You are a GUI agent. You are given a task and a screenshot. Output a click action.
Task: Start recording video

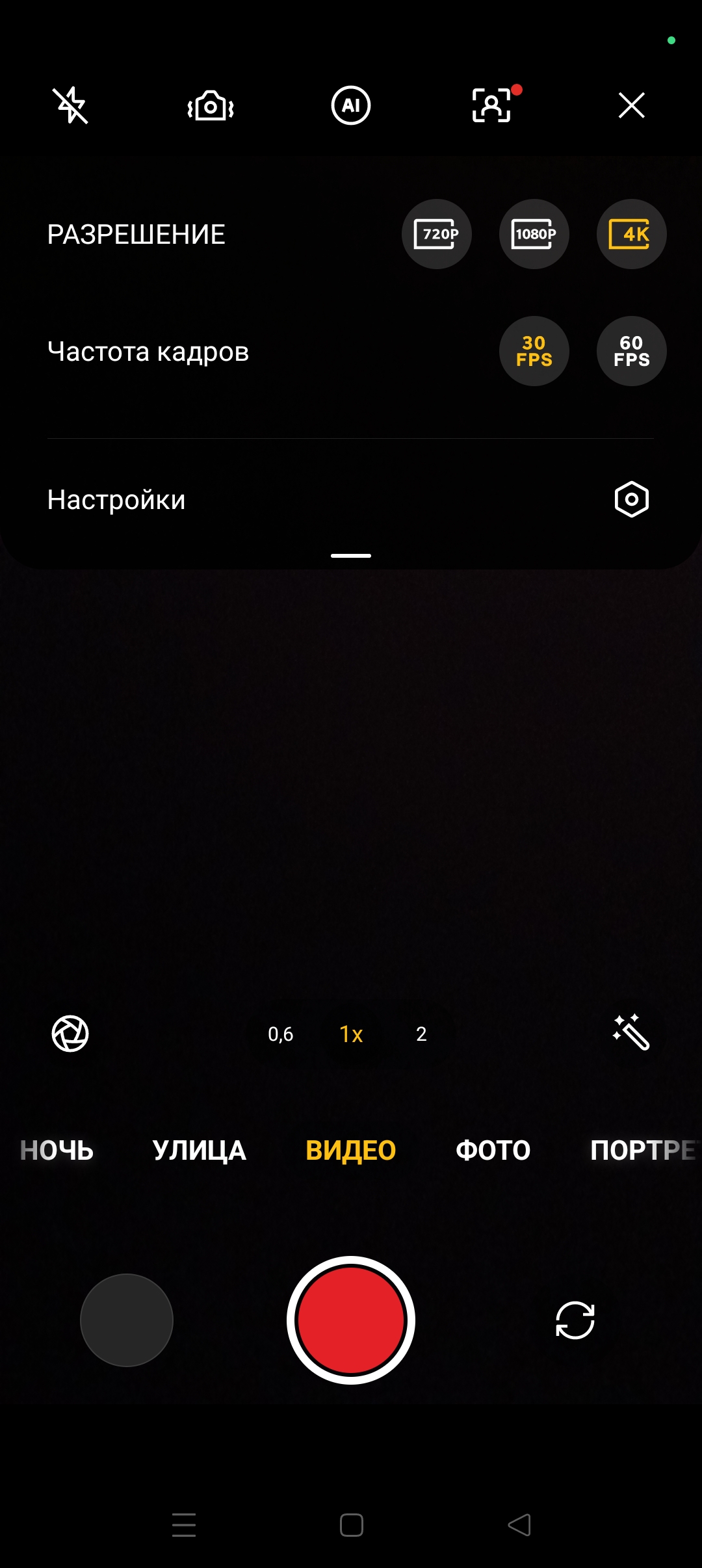[x=351, y=1320]
